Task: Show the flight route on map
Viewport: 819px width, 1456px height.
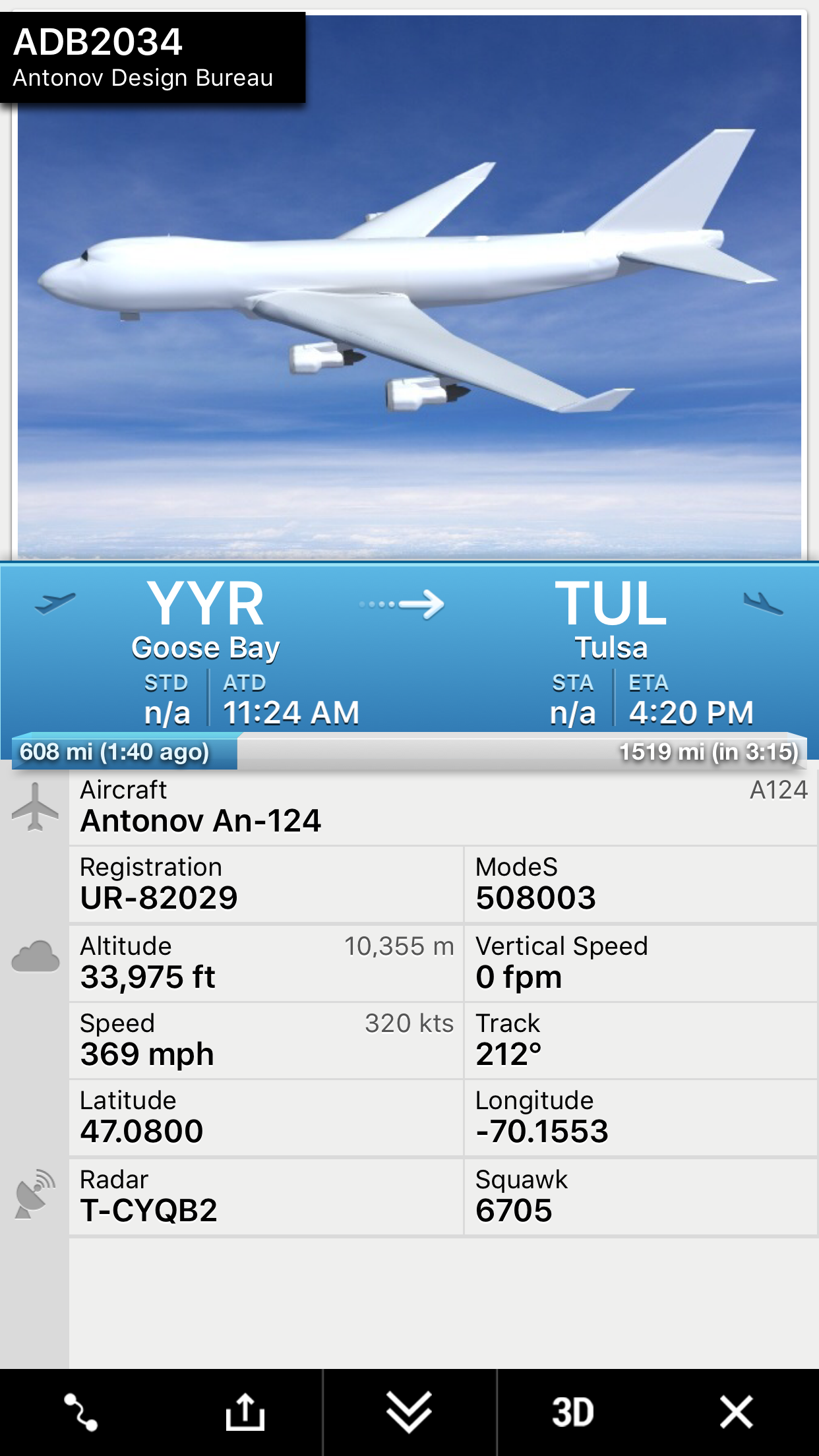Action: (80, 1412)
